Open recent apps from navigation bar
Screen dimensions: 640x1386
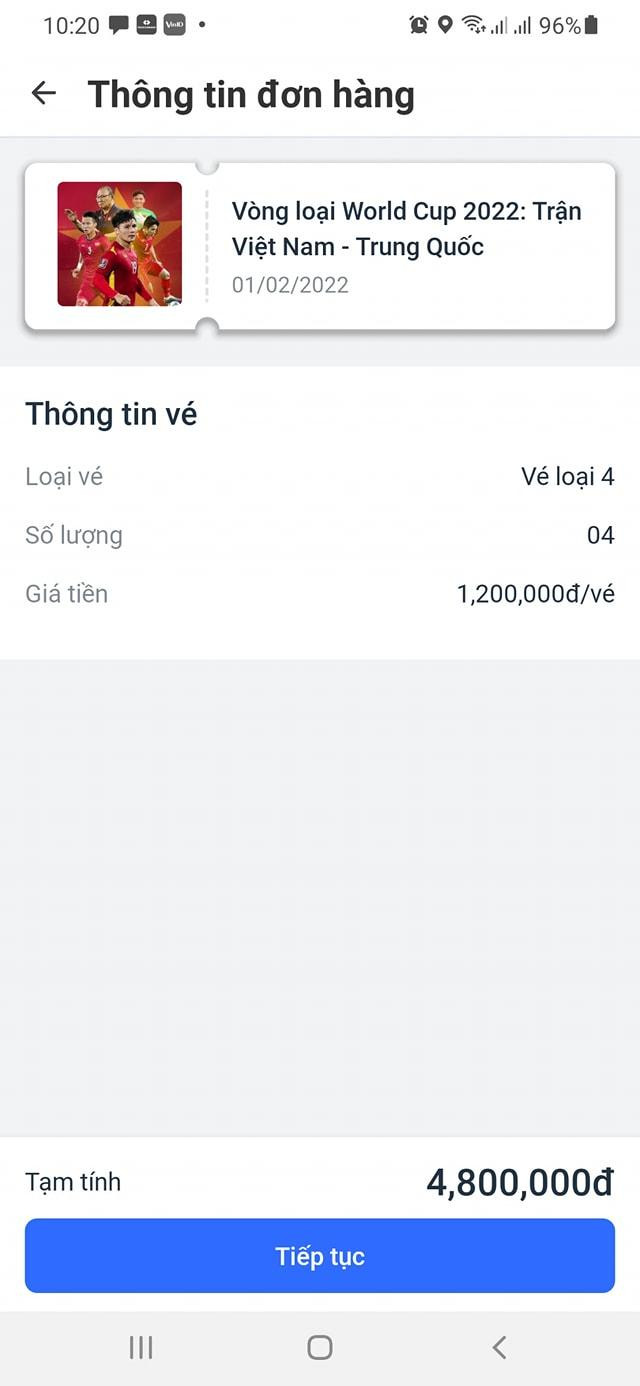(141, 1347)
